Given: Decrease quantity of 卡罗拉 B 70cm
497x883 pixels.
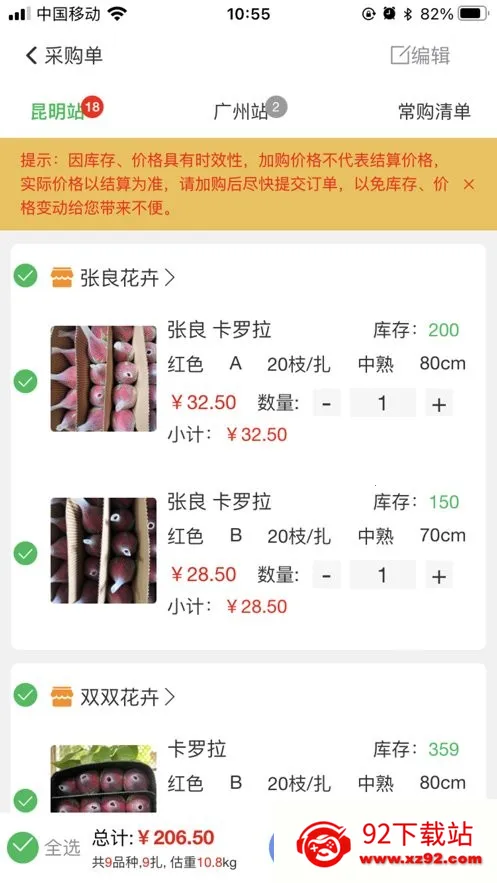Looking at the screenshot, I should click(x=326, y=576).
